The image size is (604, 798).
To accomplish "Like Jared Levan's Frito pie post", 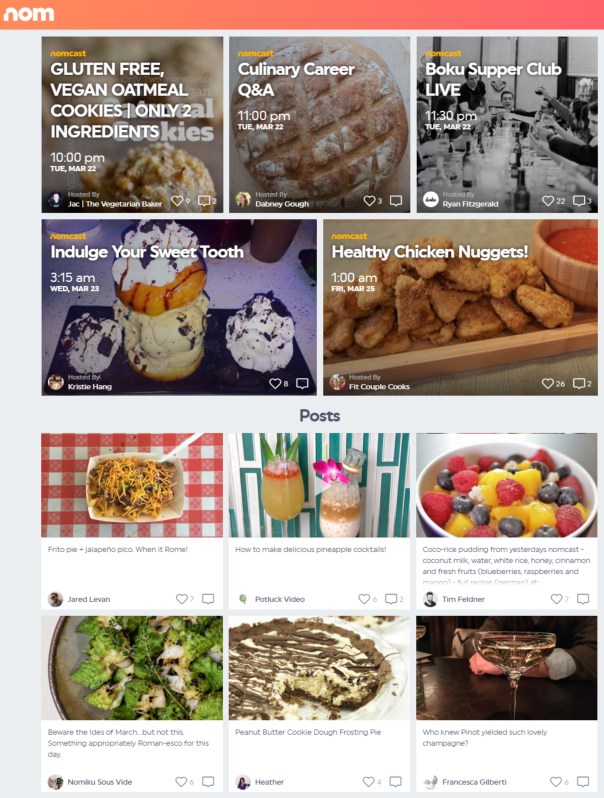I will (x=182, y=599).
